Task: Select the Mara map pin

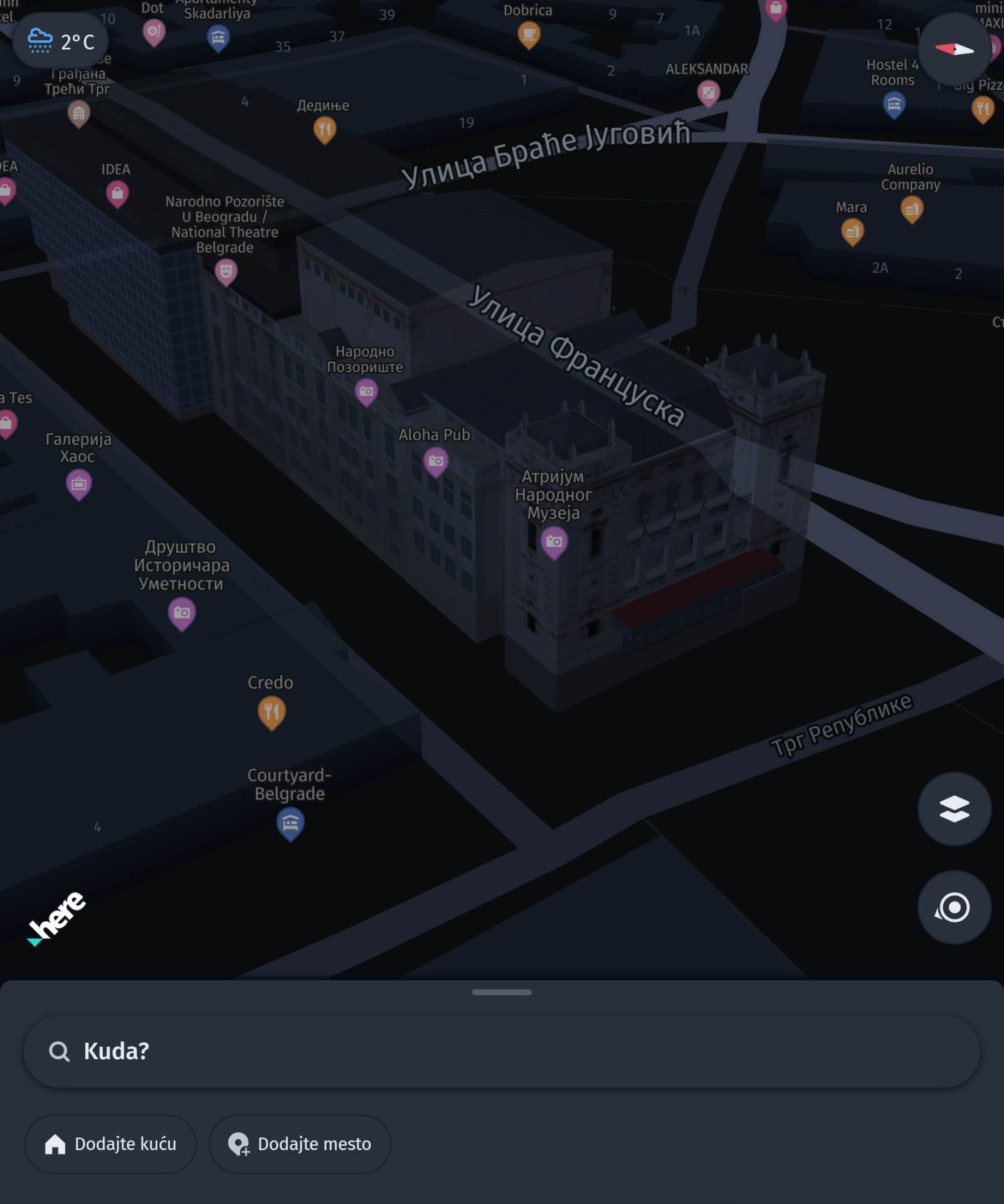Action: click(852, 232)
